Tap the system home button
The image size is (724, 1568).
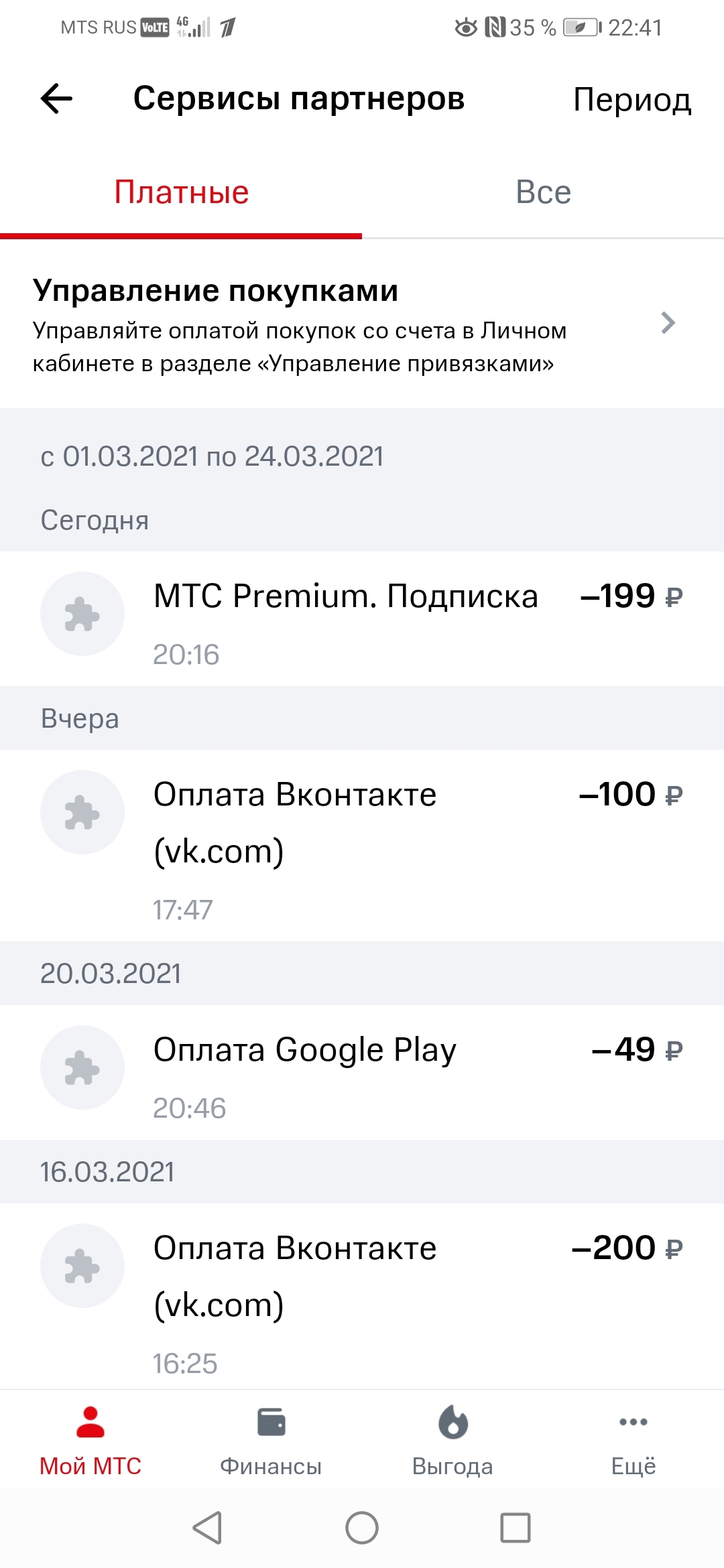(x=362, y=1528)
